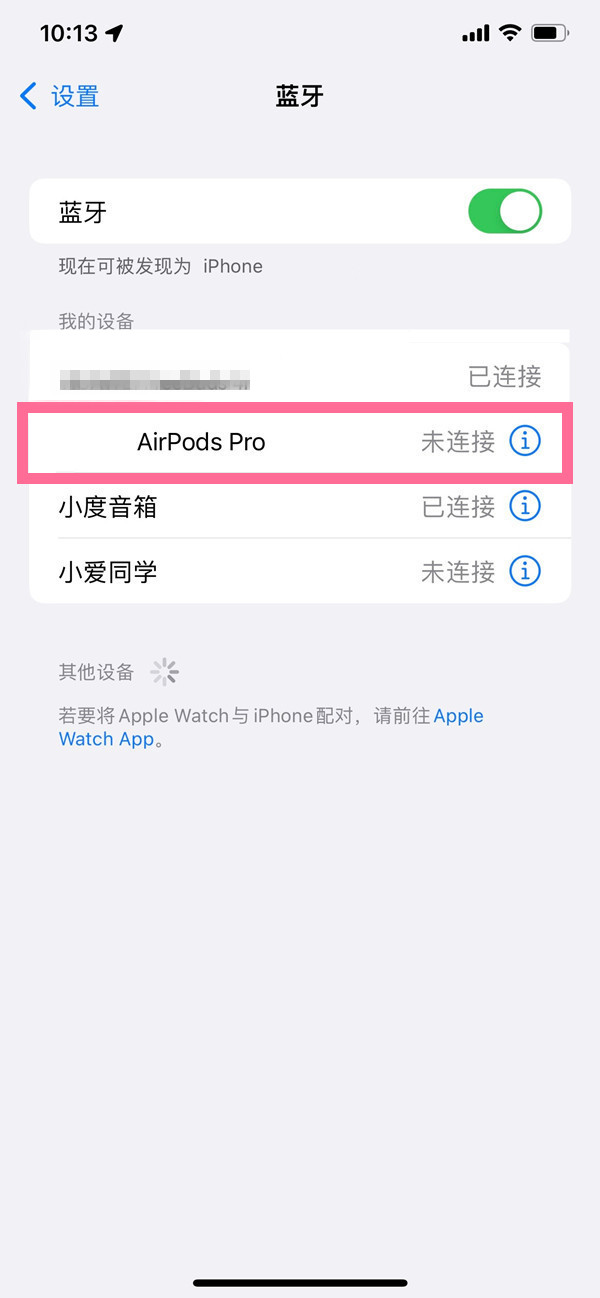Open info for 小度音箱
Screen dimensions: 600x1298
point(525,507)
